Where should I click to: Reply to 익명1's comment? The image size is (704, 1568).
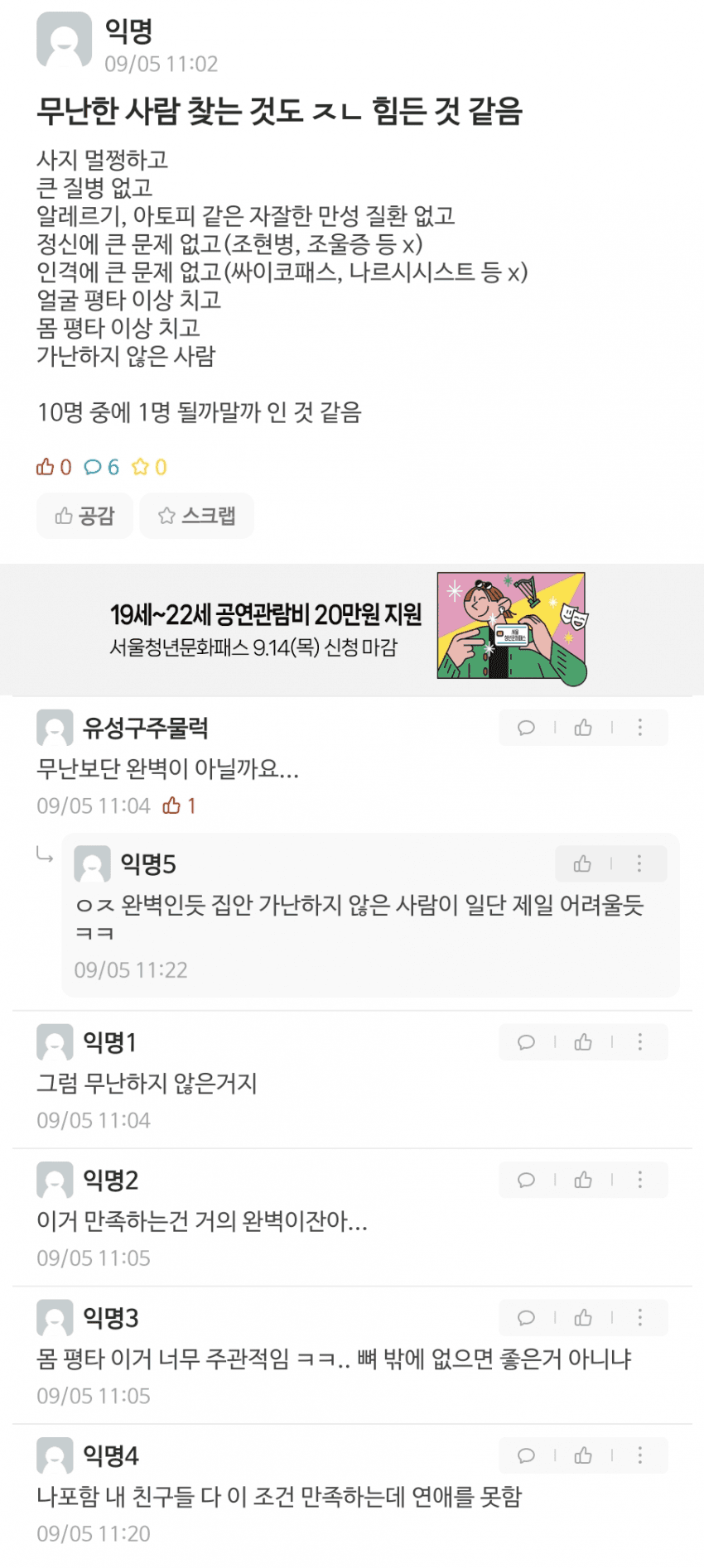click(526, 1042)
